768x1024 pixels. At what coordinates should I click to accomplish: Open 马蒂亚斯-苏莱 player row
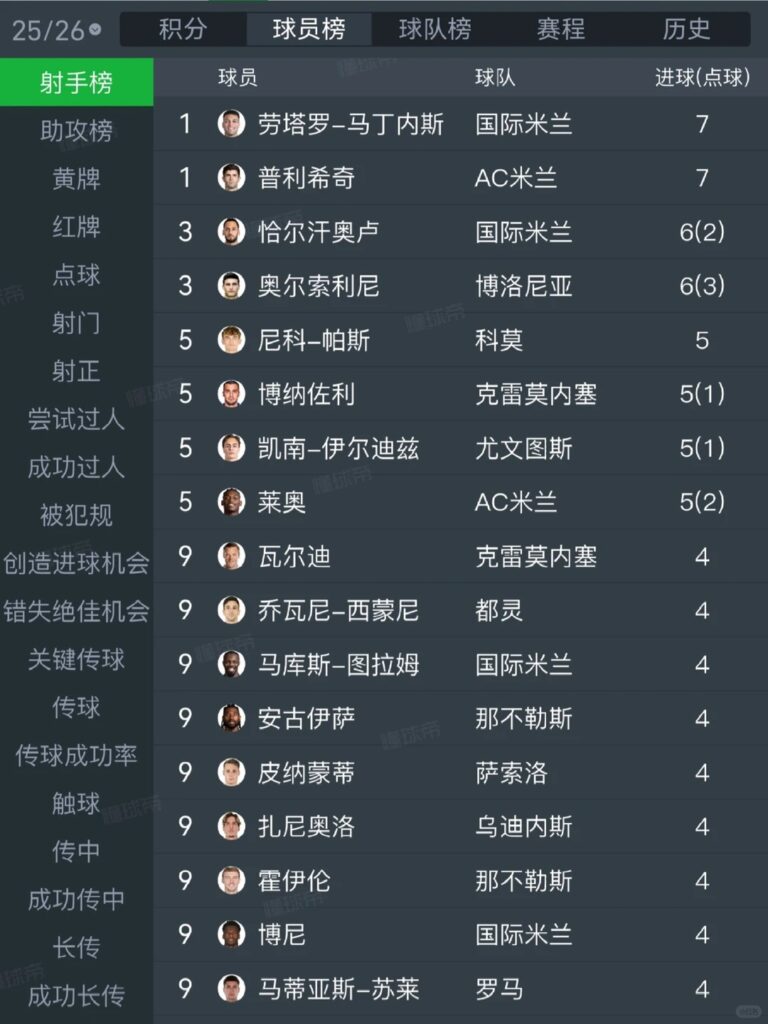(338, 989)
